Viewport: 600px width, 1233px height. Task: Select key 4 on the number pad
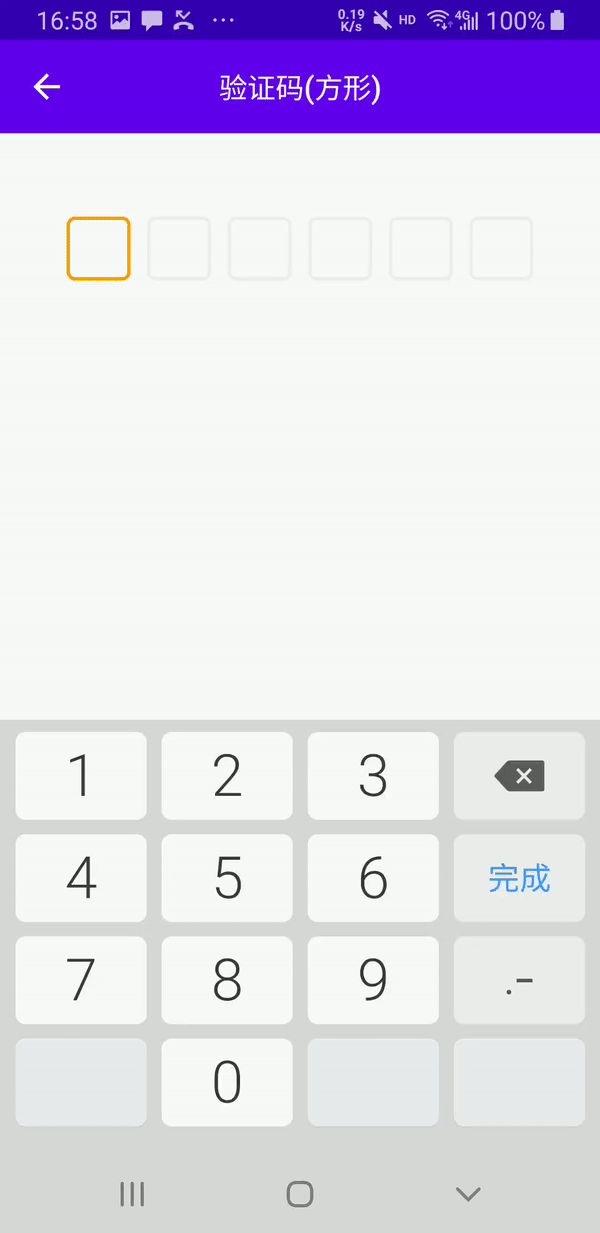81,878
